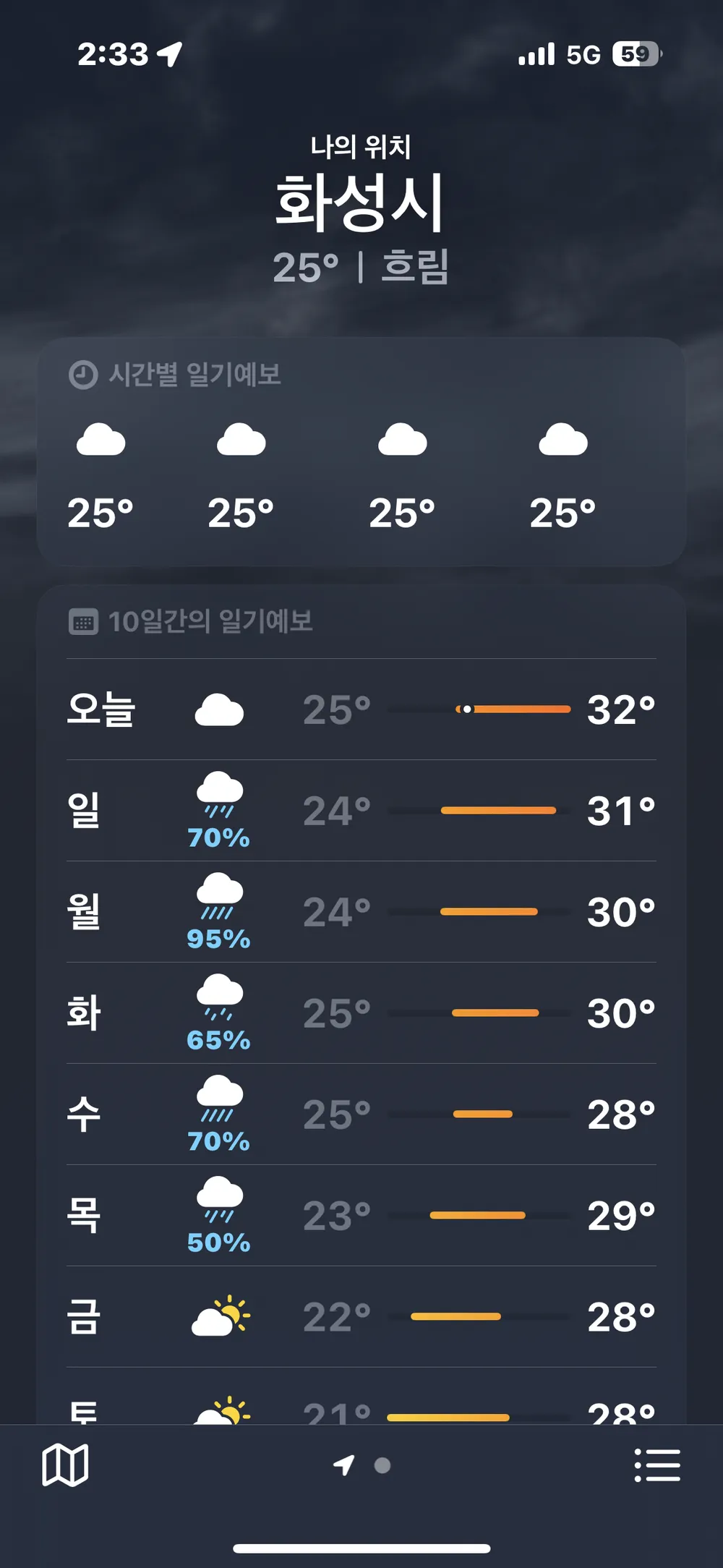723x1568 pixels.
Task: Open Friday (금) partly sunny forecast
Action: point(361,1317)
